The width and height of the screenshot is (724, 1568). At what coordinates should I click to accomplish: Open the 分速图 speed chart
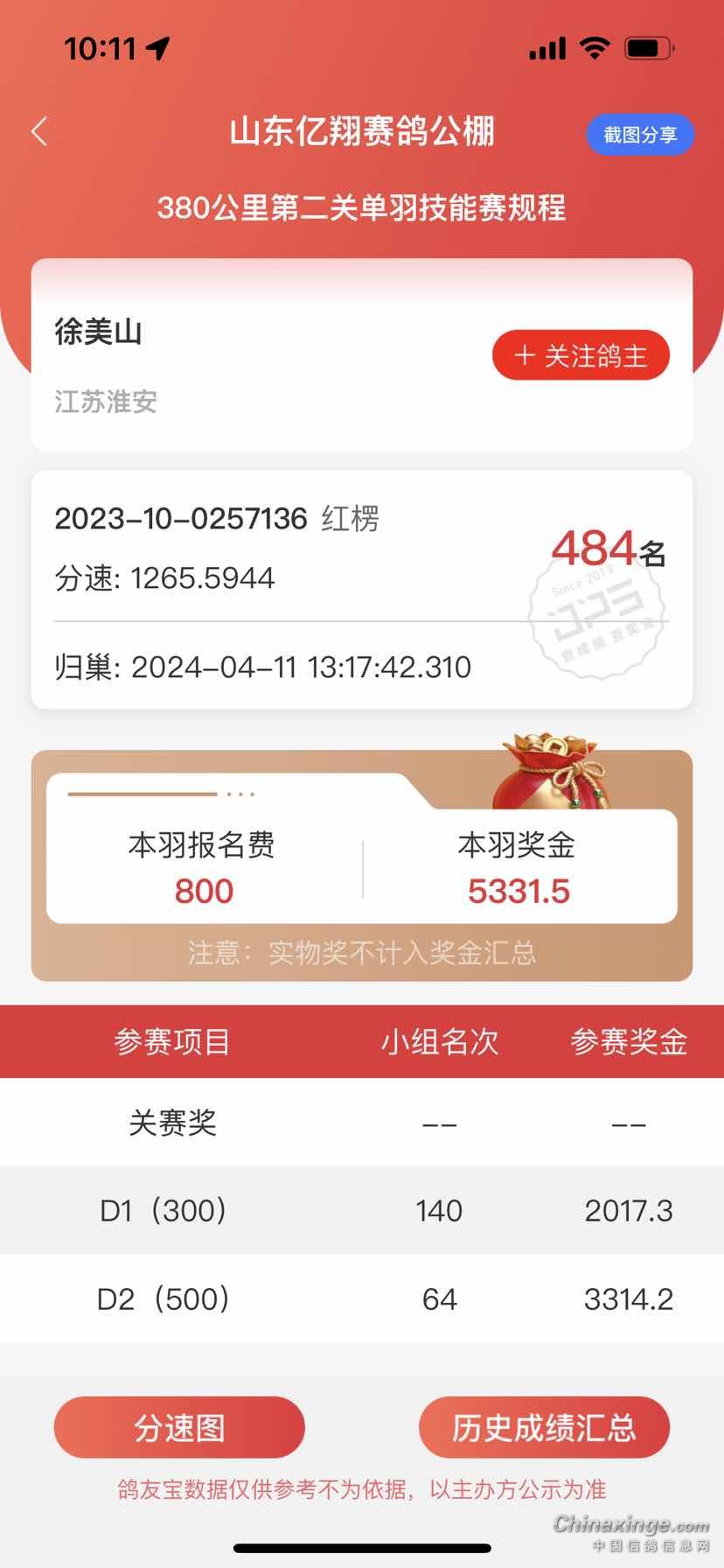[179, 1429]
